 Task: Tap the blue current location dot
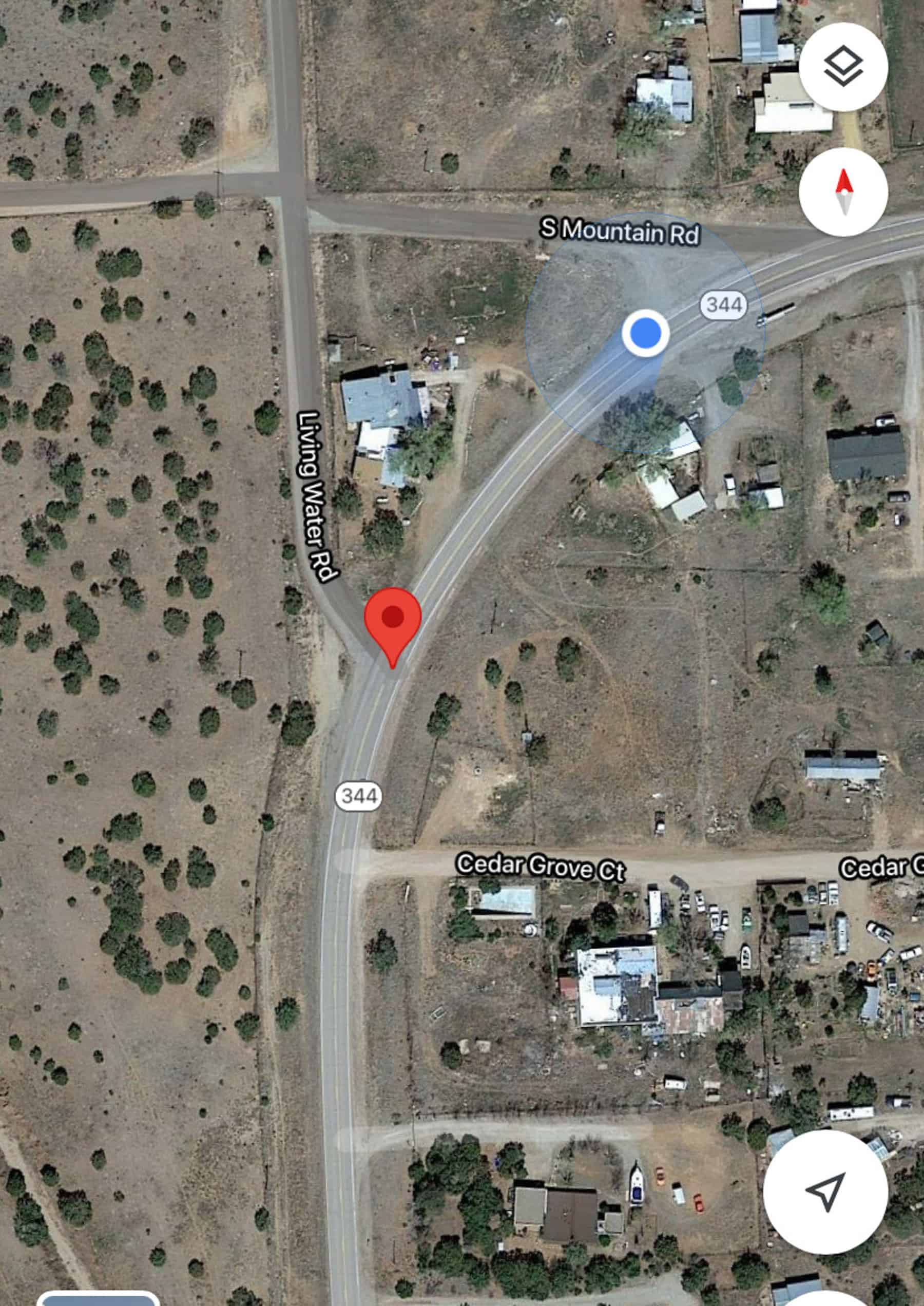coord(645,333)
